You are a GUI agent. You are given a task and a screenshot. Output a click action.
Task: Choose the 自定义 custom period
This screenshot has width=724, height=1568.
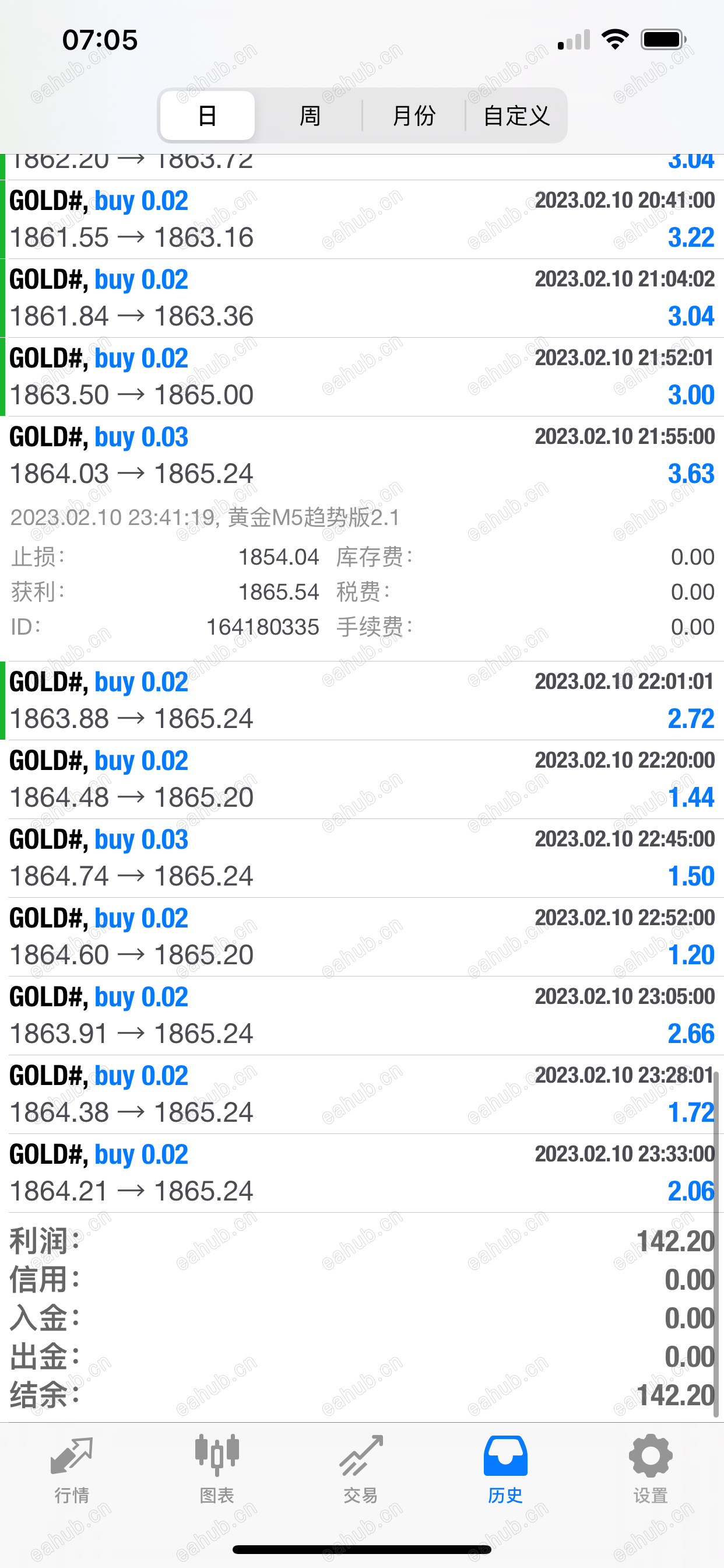coord(516,116)
